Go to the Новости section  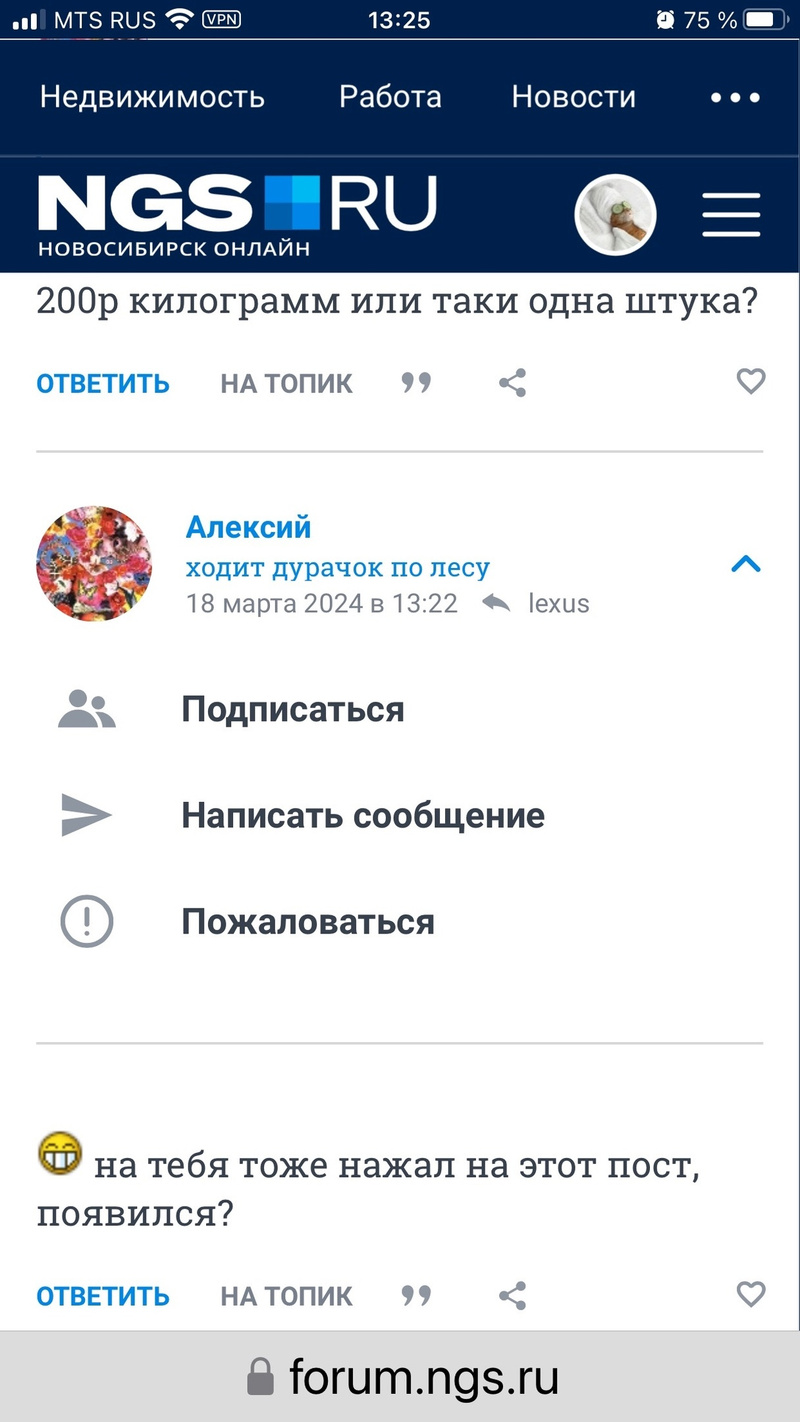tap(573, 97)
